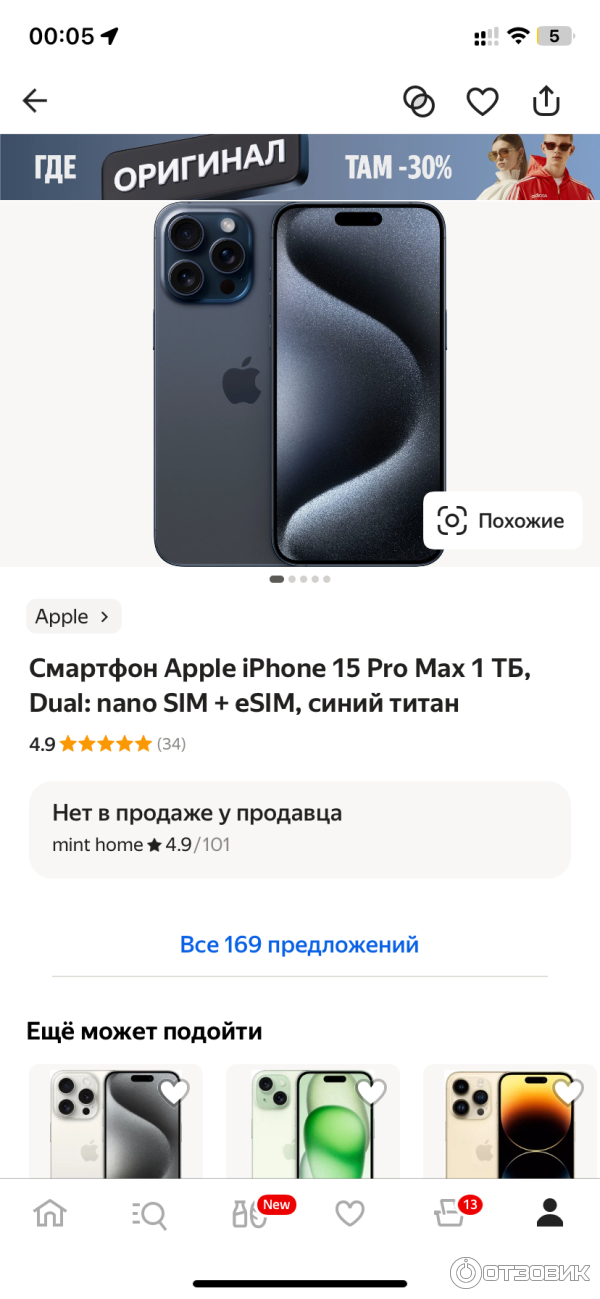Favorite the green iPhone suggestion
This screenshot has width=600, height=1299.
tap(371, 1092)
